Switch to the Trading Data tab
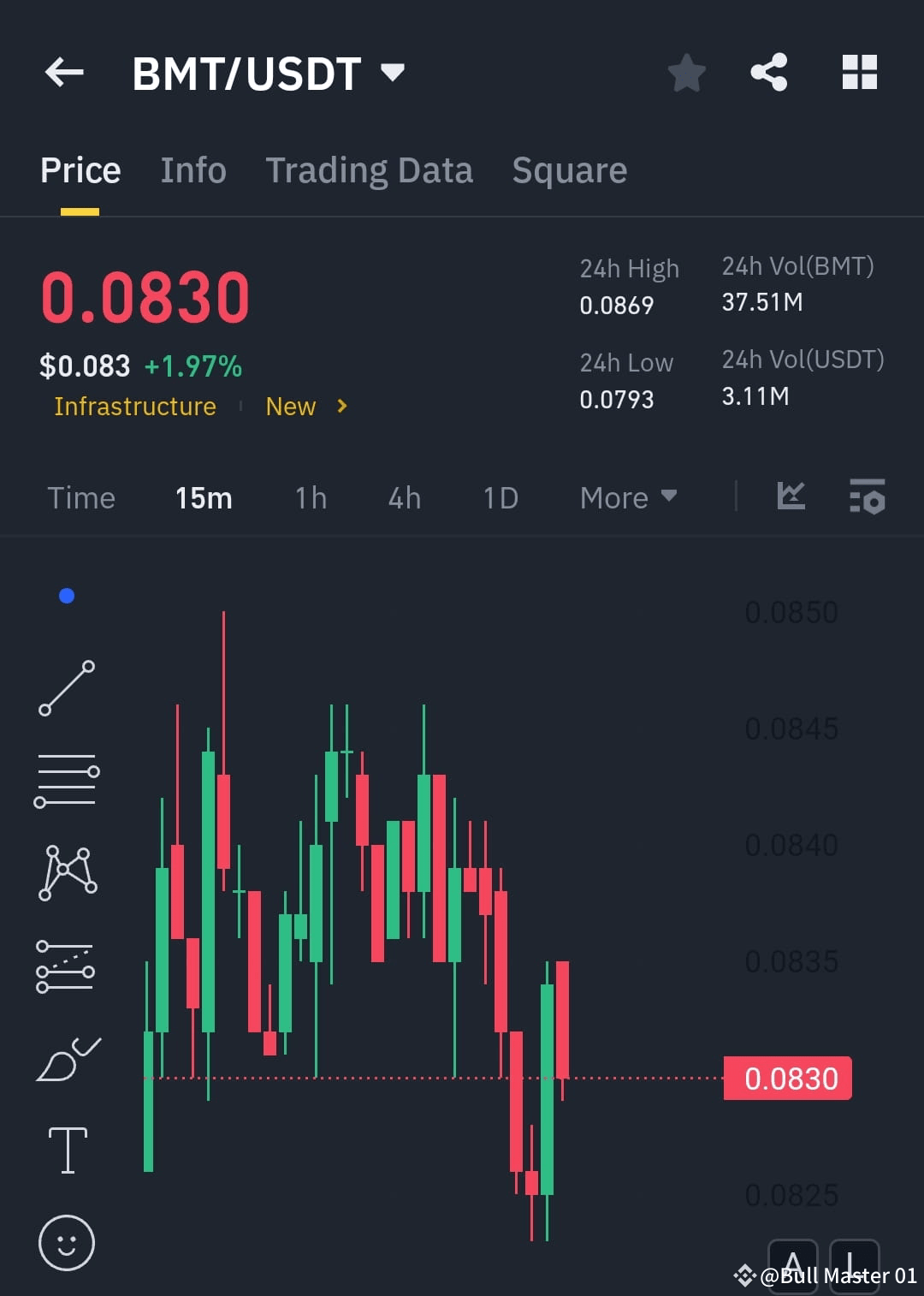The height and width of the screenshot is (1296, 924). pos(370,169)
